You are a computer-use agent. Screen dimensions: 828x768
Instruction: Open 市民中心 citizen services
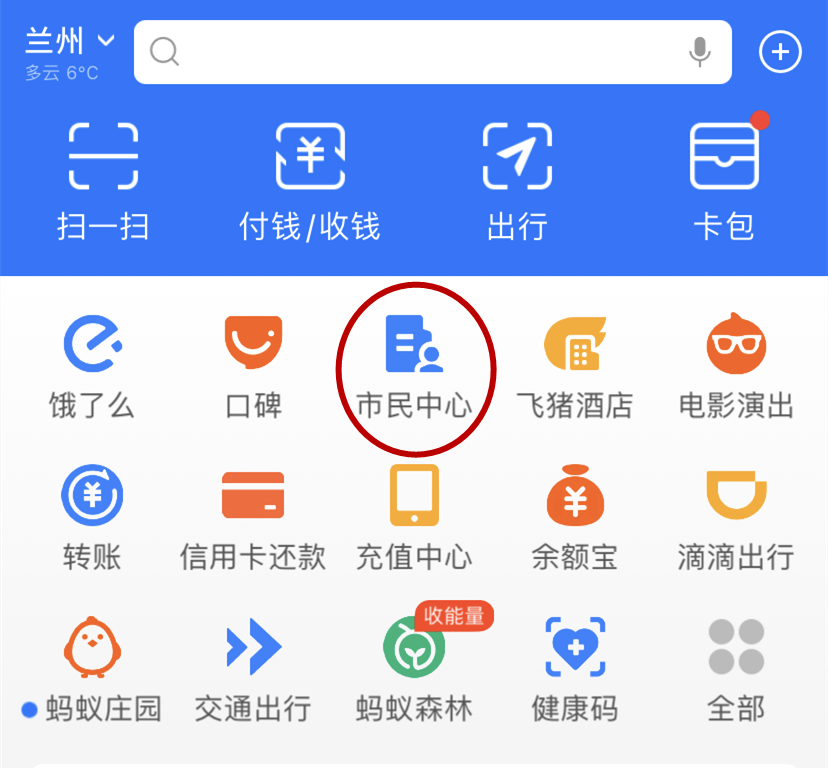[414, 366]
